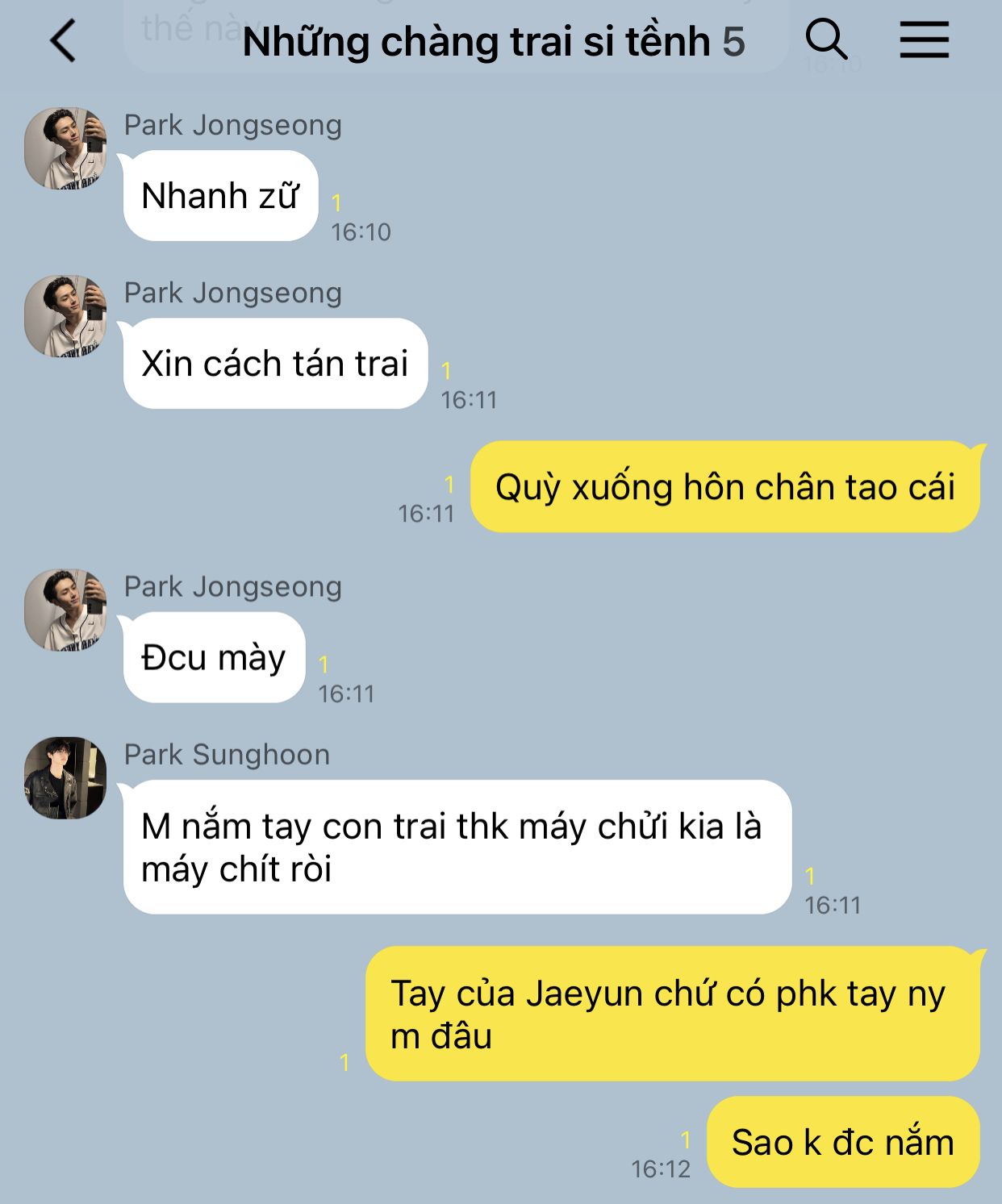Tap Park Jongseong's photo beside 'Đcu mày'
The width and height of the screenshot is (1002, 1204).
(x=65, y=610)
